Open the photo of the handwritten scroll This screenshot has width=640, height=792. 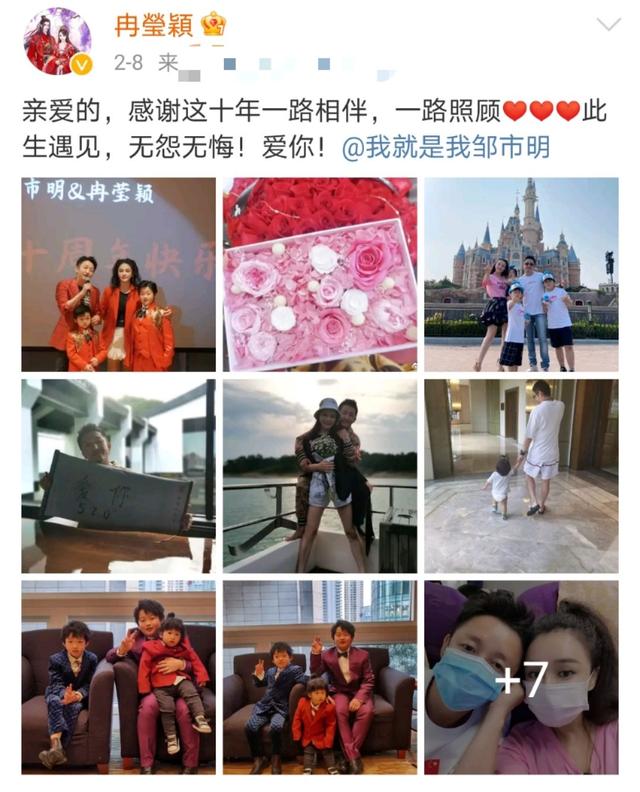click(x=119, y=476)
